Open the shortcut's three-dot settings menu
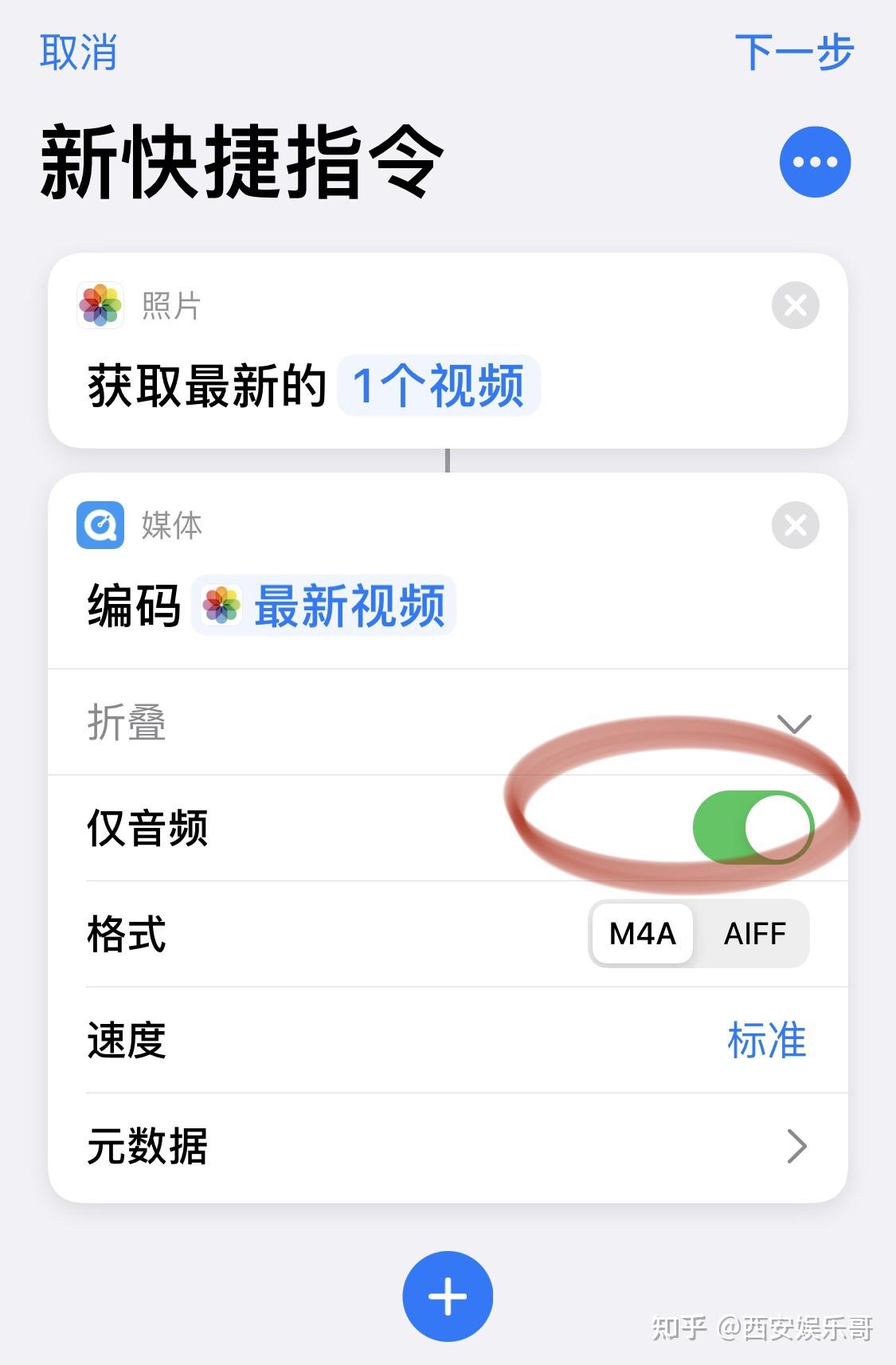Screen dimensions: 896x1365 coord(815,162)
